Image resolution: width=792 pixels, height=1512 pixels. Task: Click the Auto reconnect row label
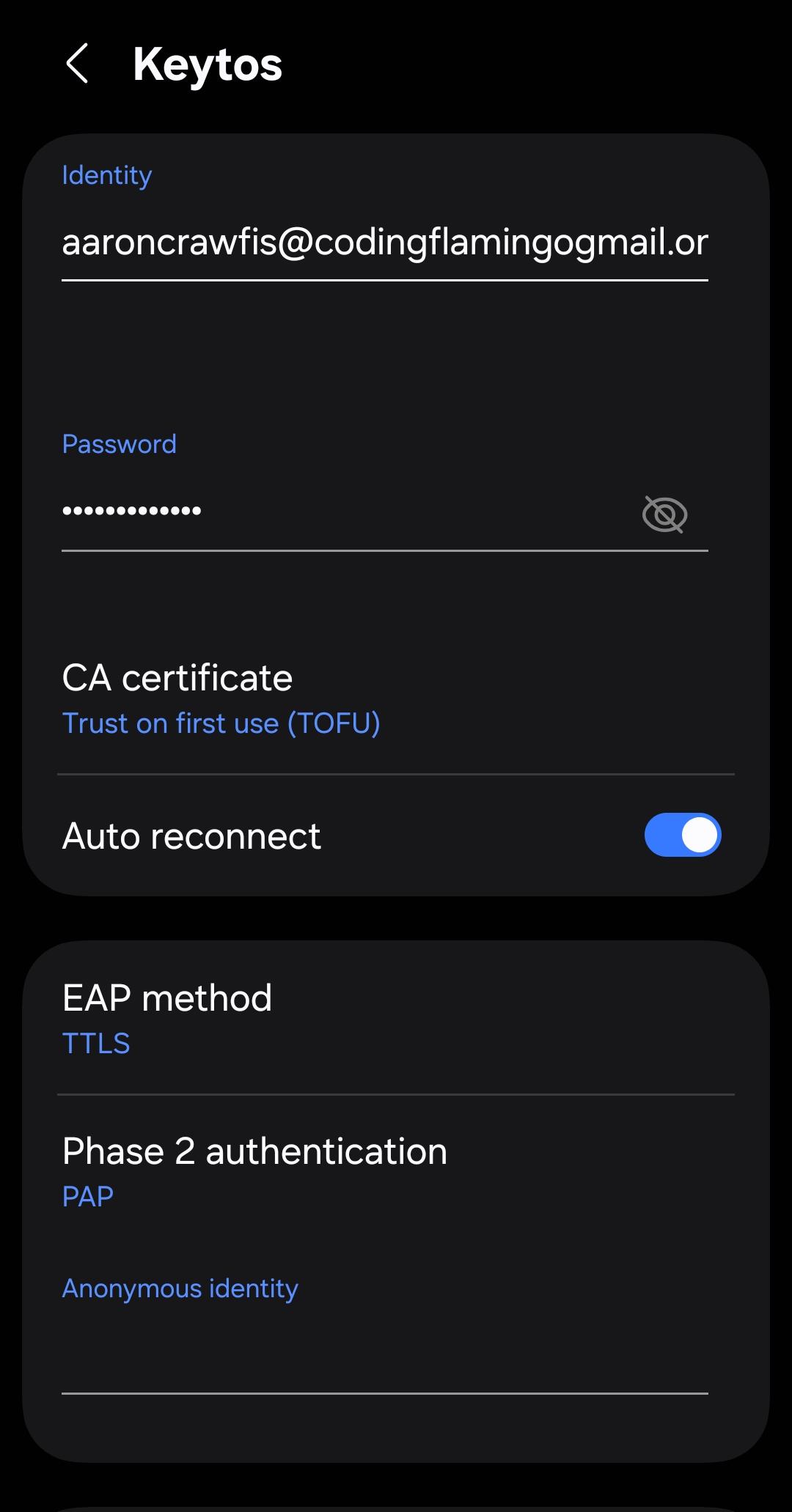(191, 835)
